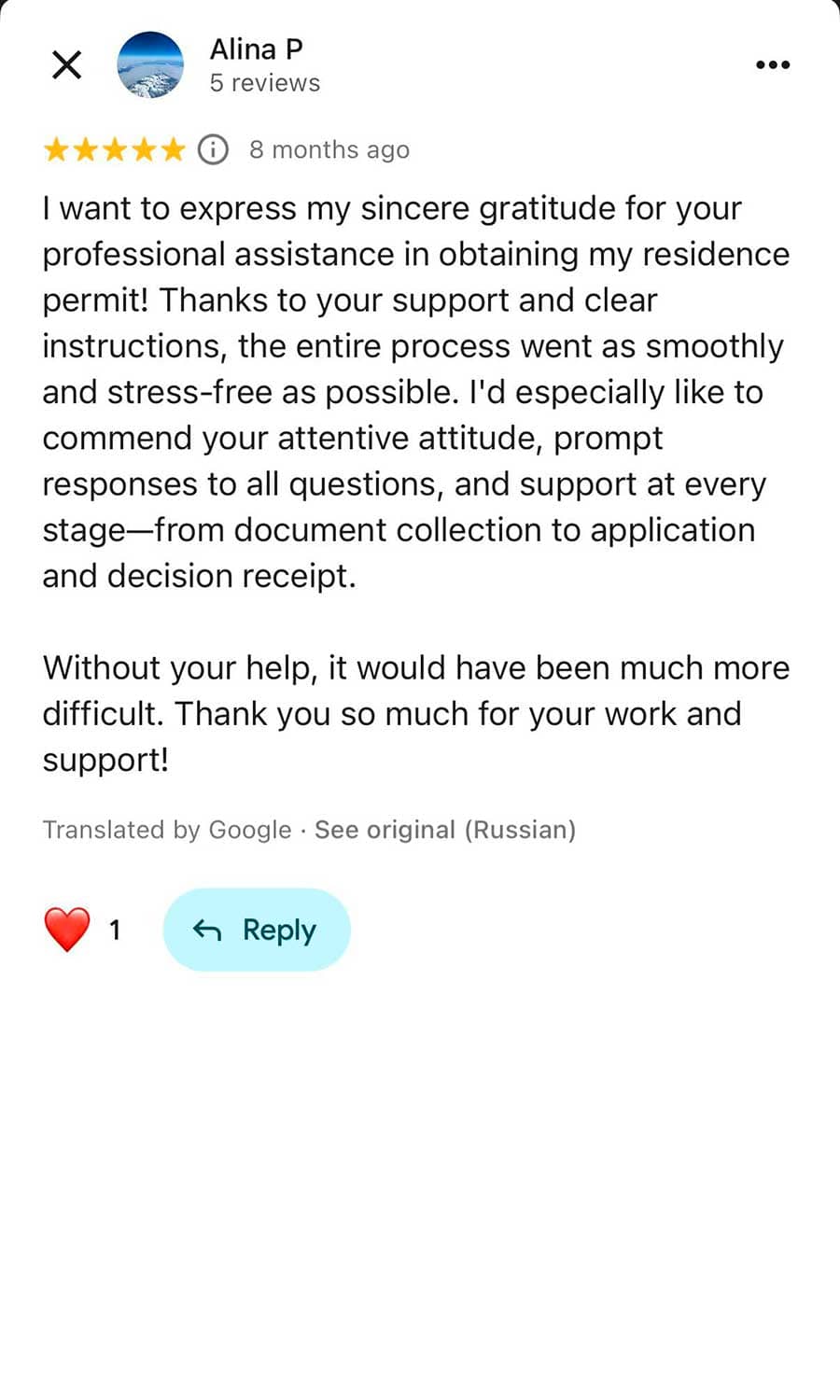Click the middle star of the rating
Image resolution: width=840 pixels, height=1400 pixels.
(115, 149)
